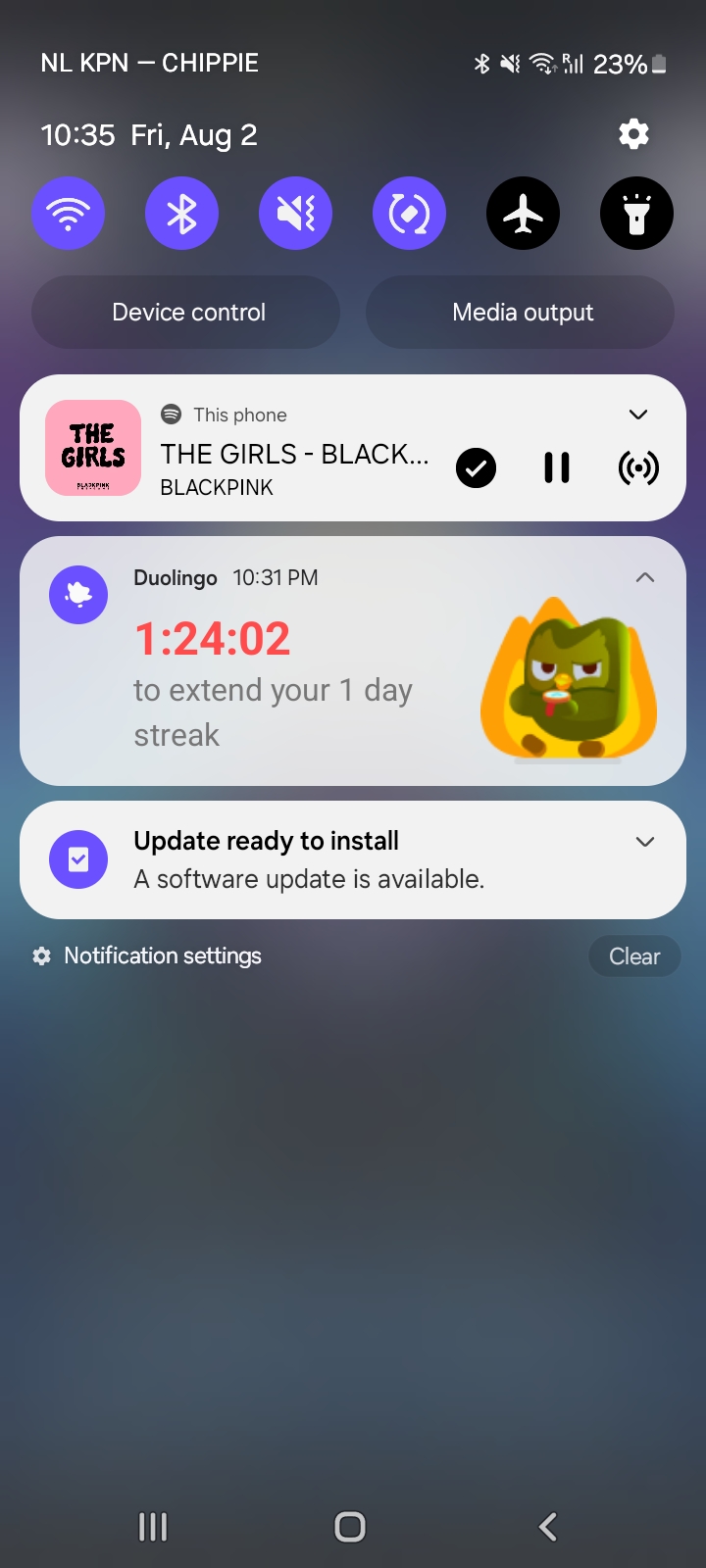Enable airplane mode

coord(524,214)
